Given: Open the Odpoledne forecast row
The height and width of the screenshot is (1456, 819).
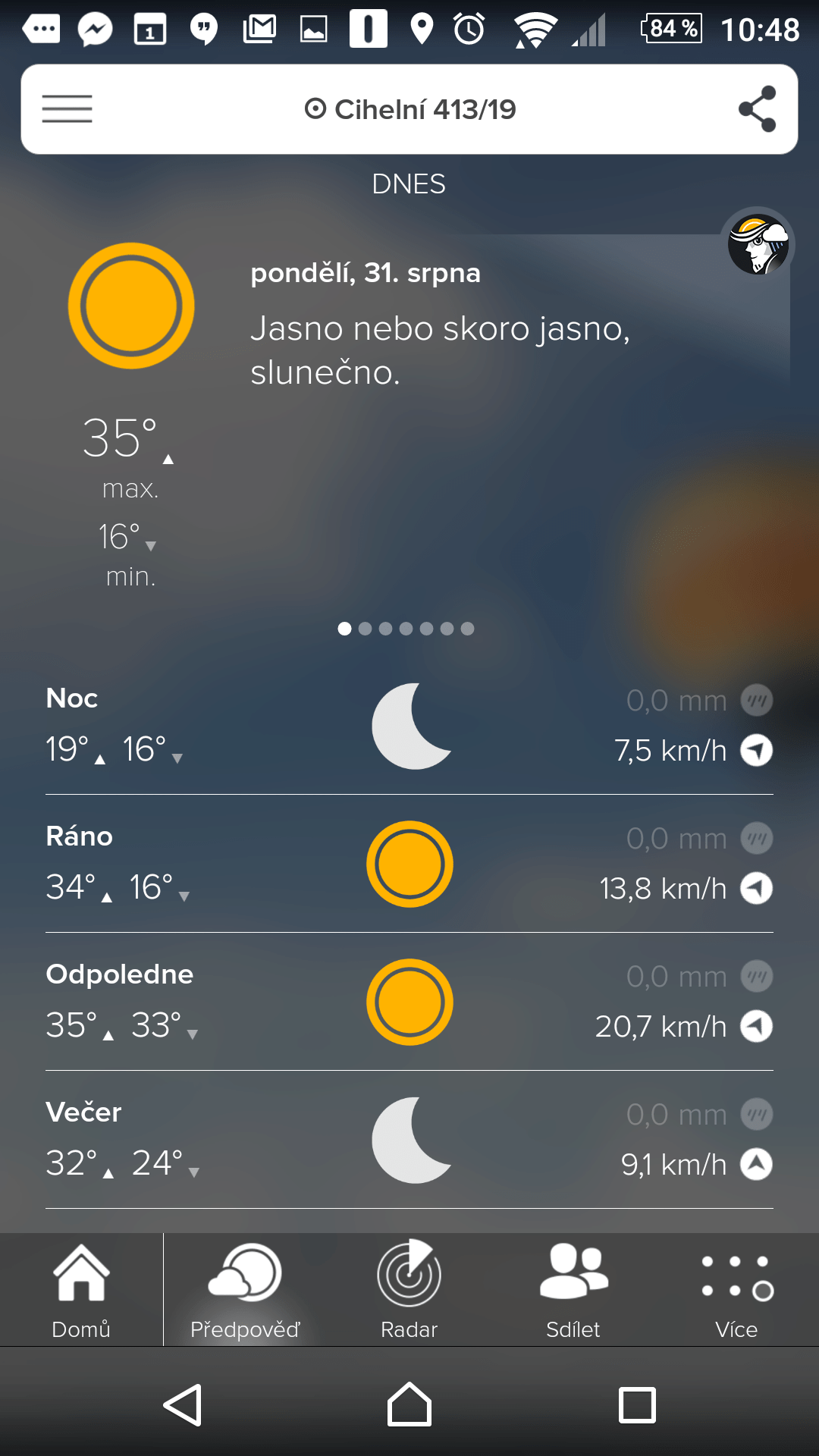Looking at the screenshot, I should pos(409,1002).
